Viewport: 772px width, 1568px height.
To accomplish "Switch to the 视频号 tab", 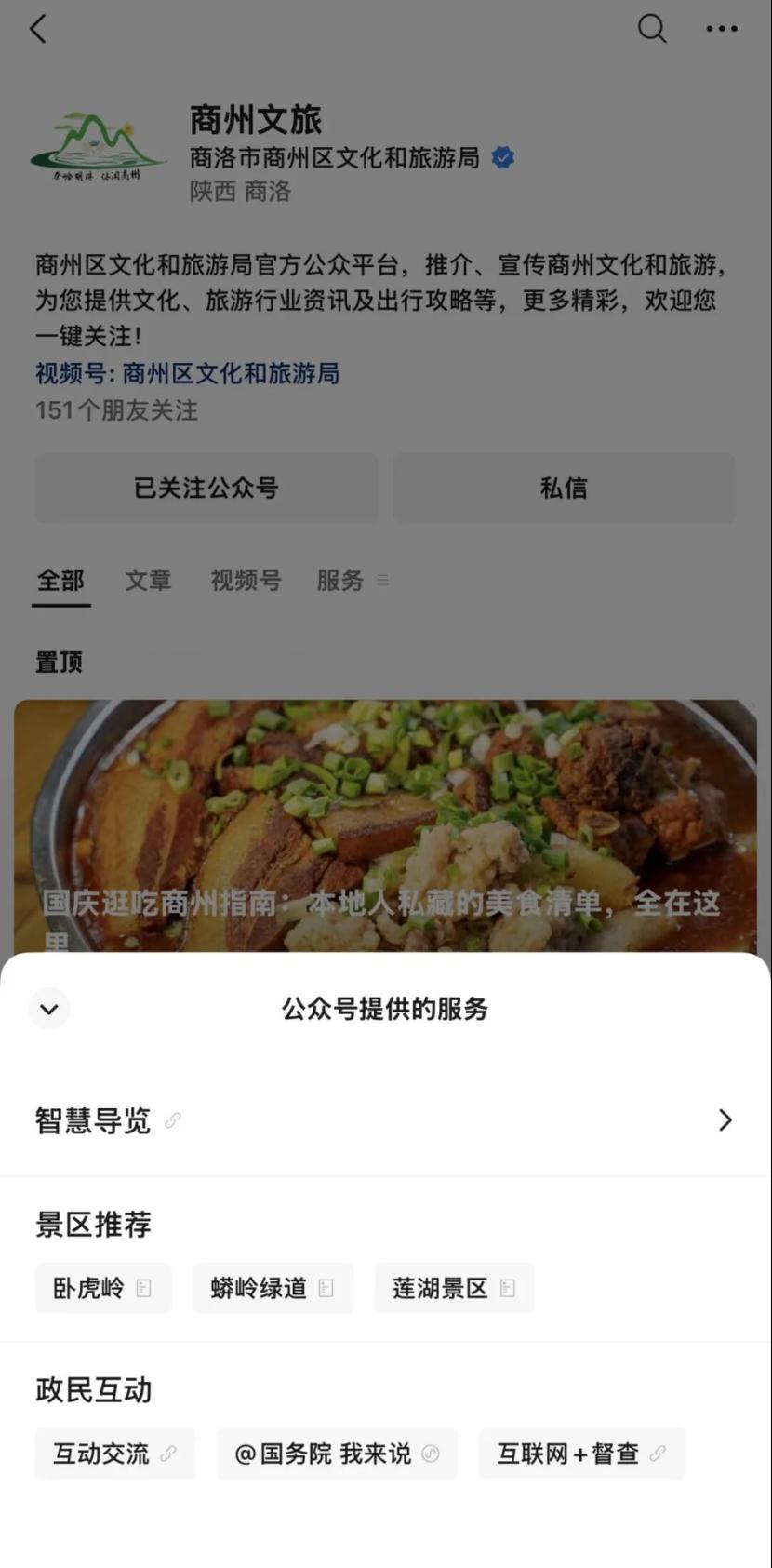I will pos(246,581).
